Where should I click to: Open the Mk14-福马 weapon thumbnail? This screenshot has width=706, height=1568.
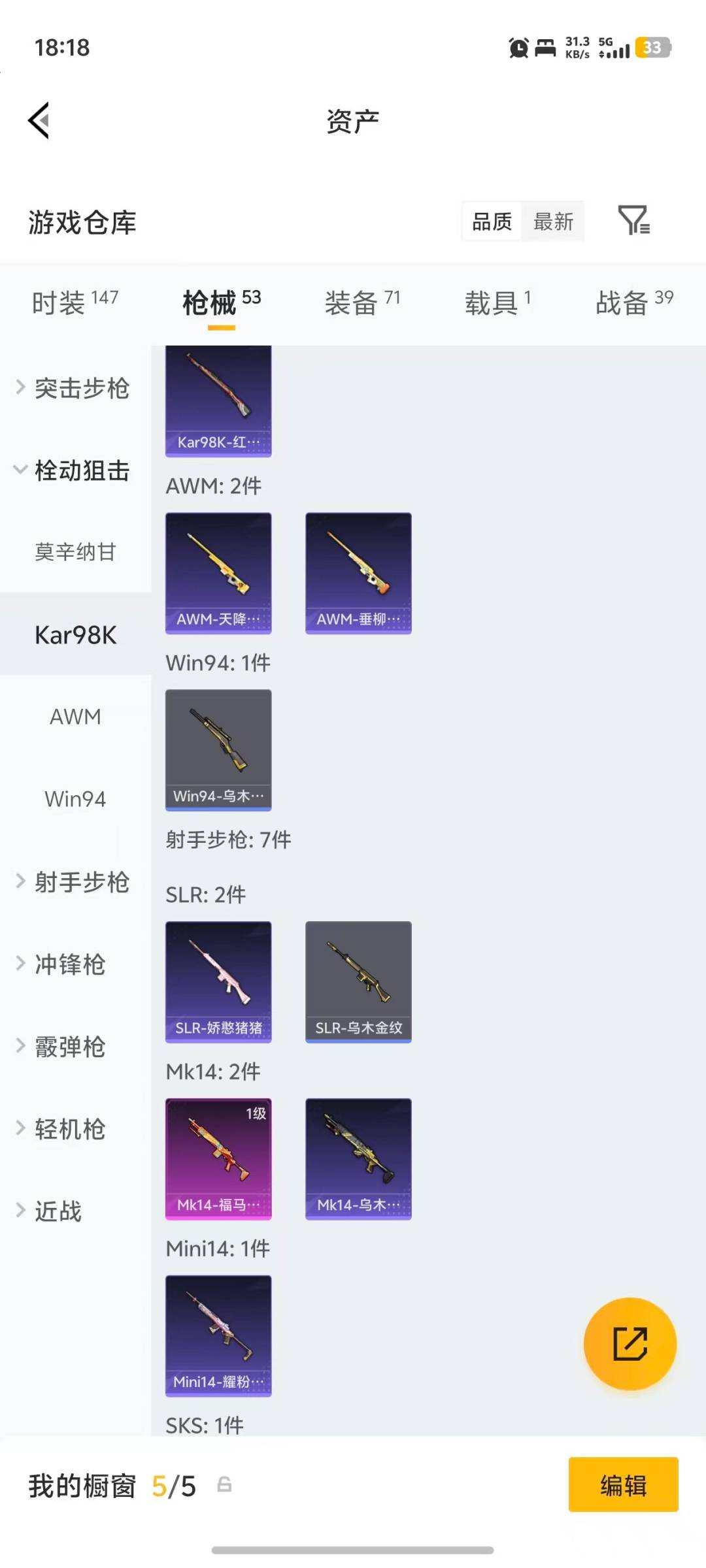coord(218,1156)
